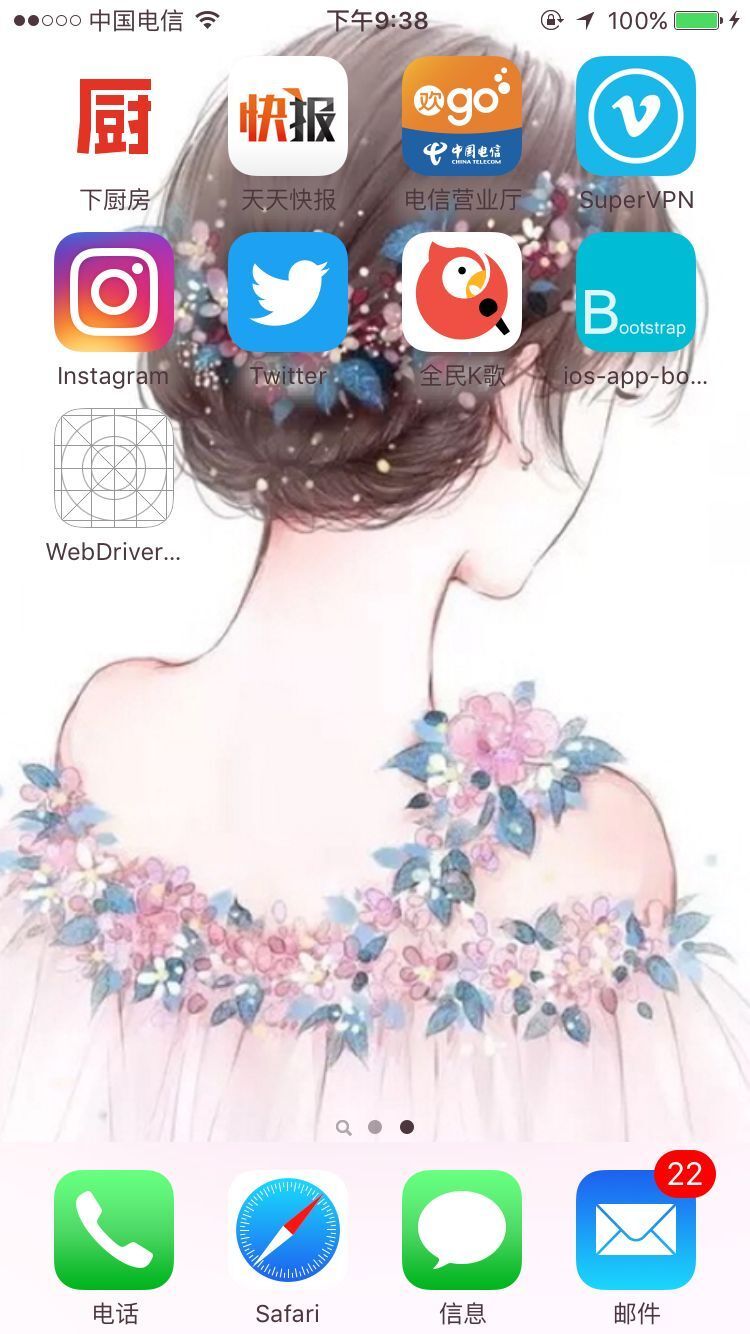Launch the Twitter app
The width and height of the screenshot is (750, 1334).
(288, 292)
